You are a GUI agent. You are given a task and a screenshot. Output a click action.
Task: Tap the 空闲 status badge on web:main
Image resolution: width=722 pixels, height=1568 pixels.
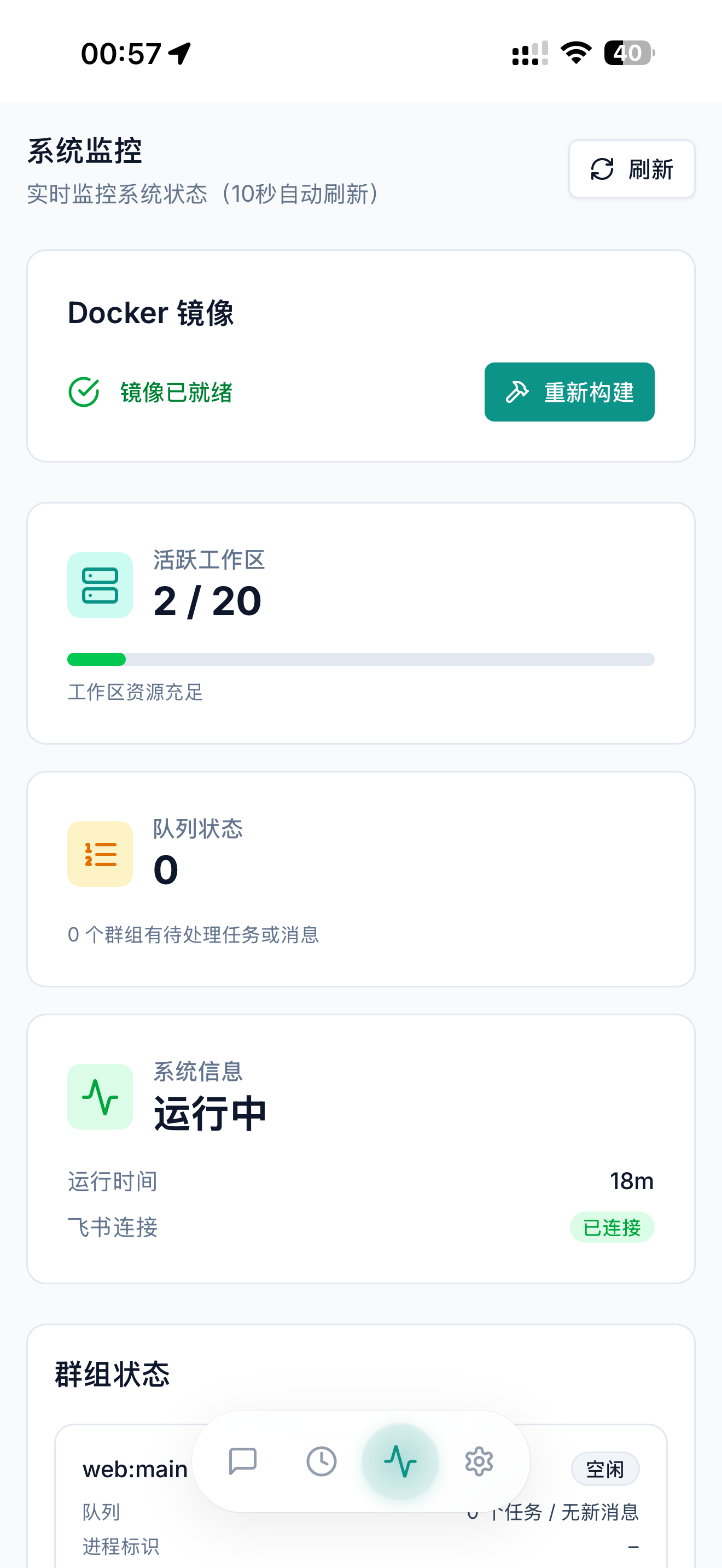[605, 1468]
